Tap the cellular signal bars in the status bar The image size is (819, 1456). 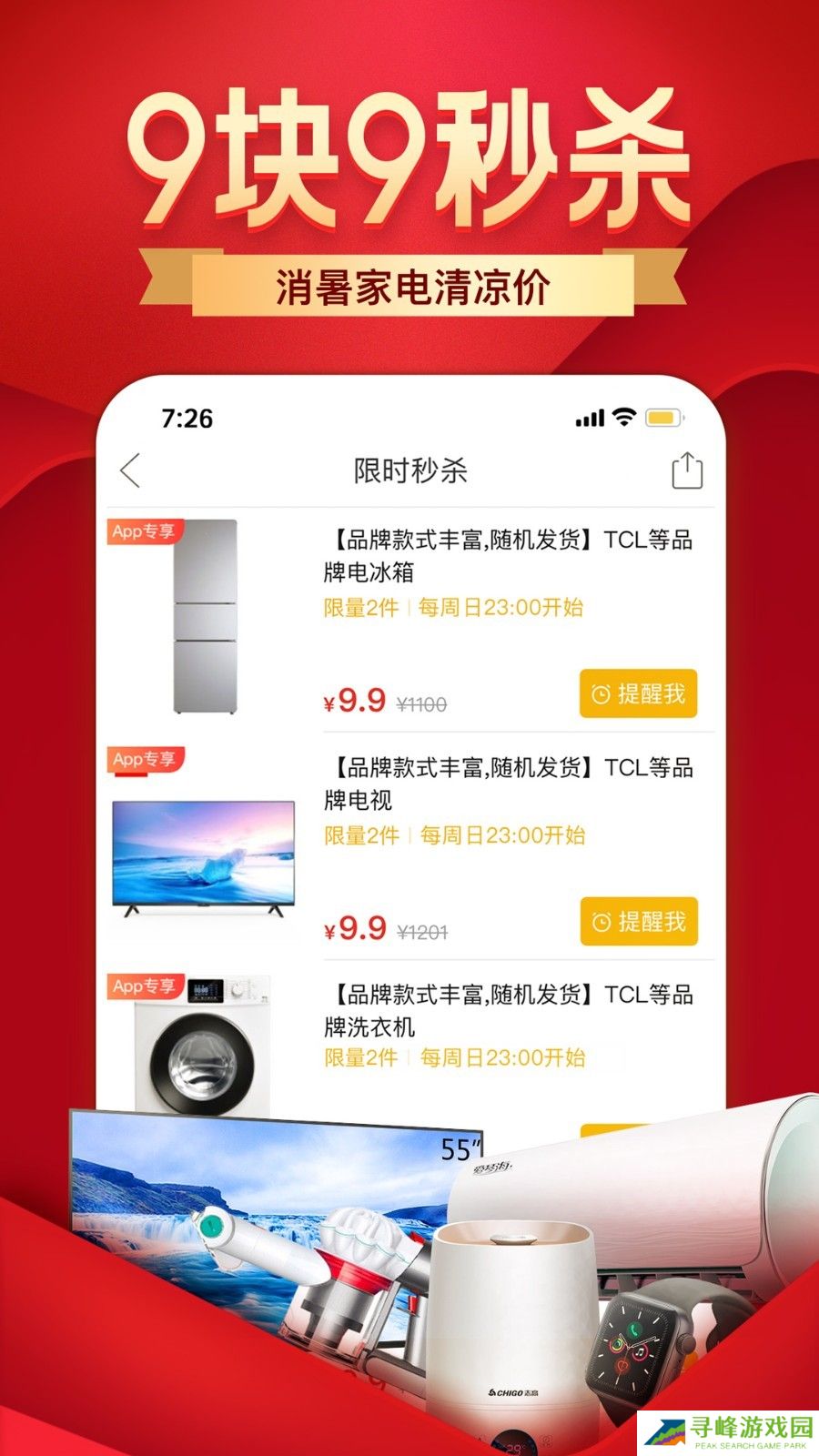(x=588, y=418)
